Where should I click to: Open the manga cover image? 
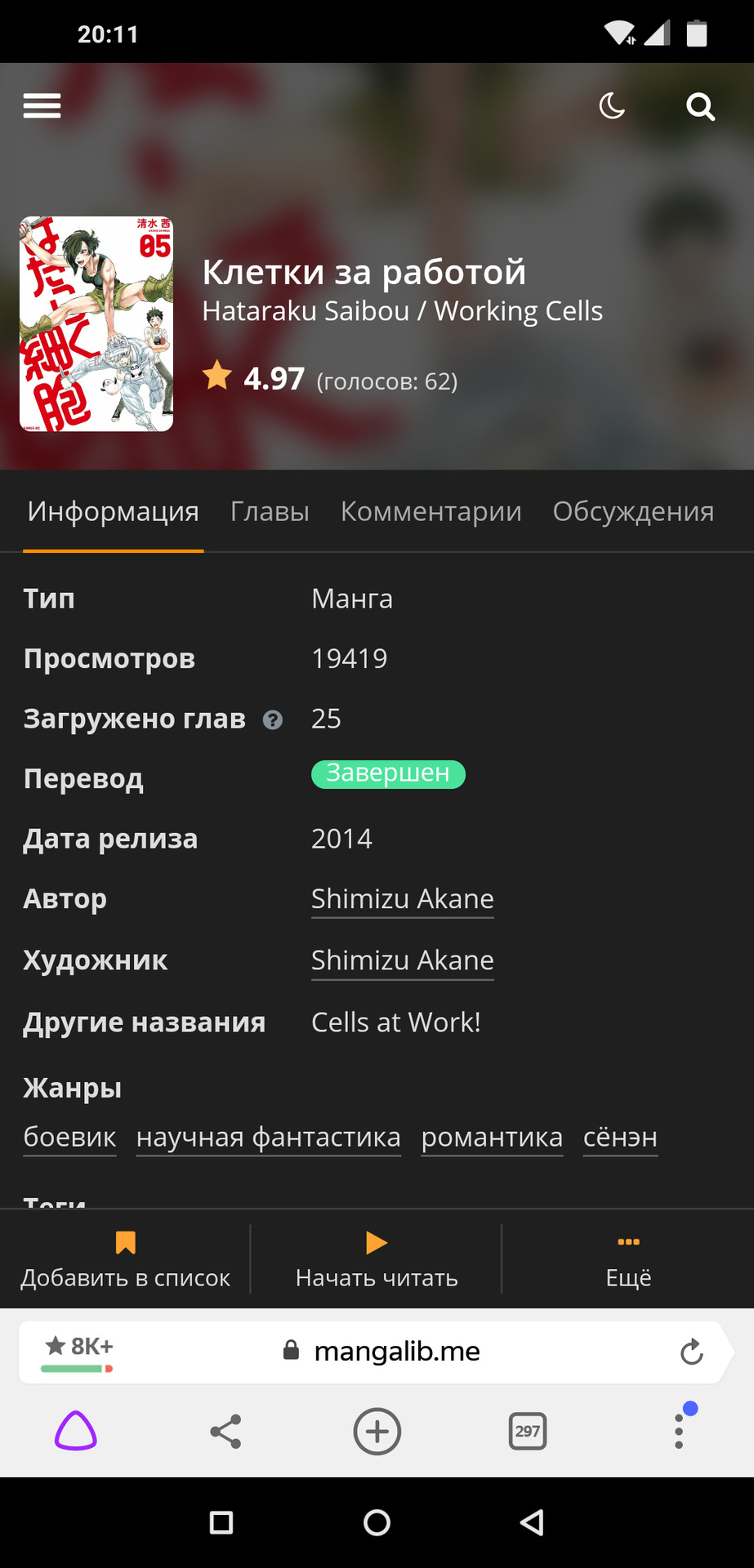point(96,323)
